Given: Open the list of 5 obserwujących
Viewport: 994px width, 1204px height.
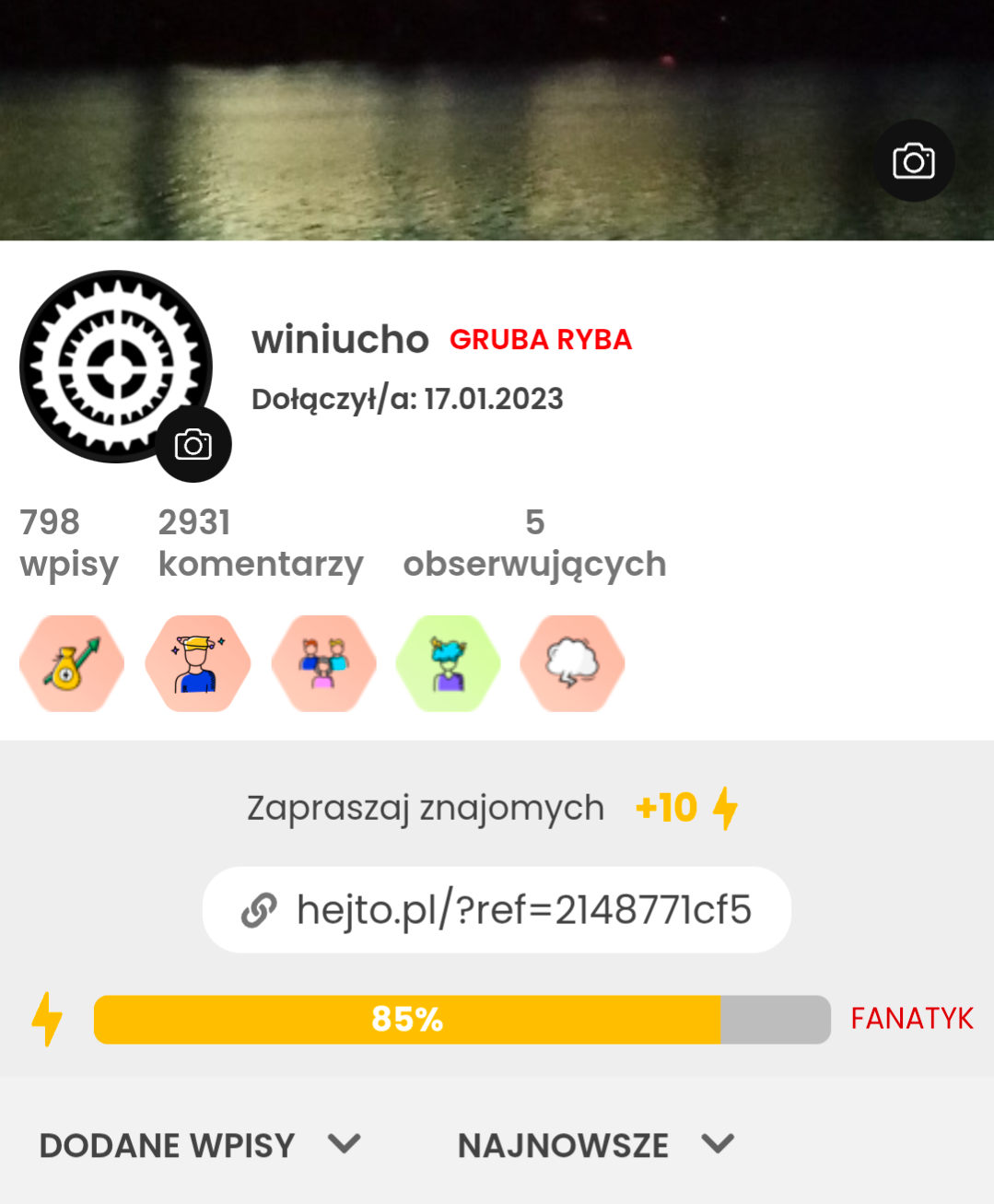Looking at the screenshot, I should coord(534,544).
